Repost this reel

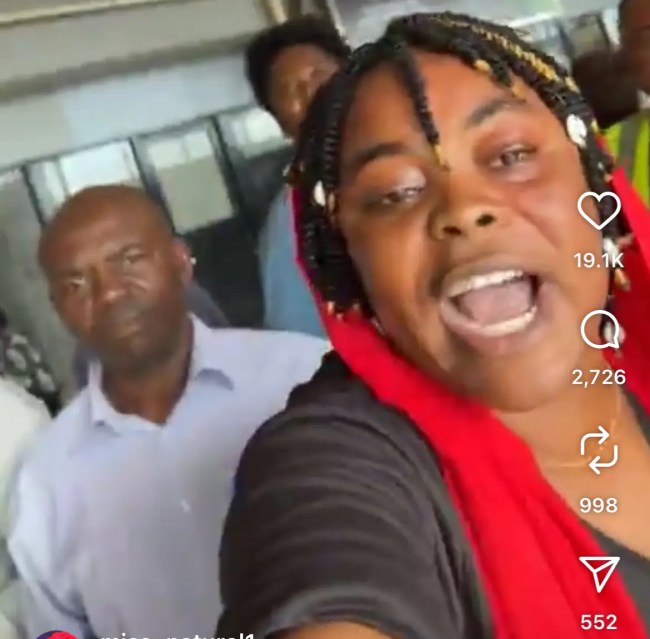pos(599,450)
